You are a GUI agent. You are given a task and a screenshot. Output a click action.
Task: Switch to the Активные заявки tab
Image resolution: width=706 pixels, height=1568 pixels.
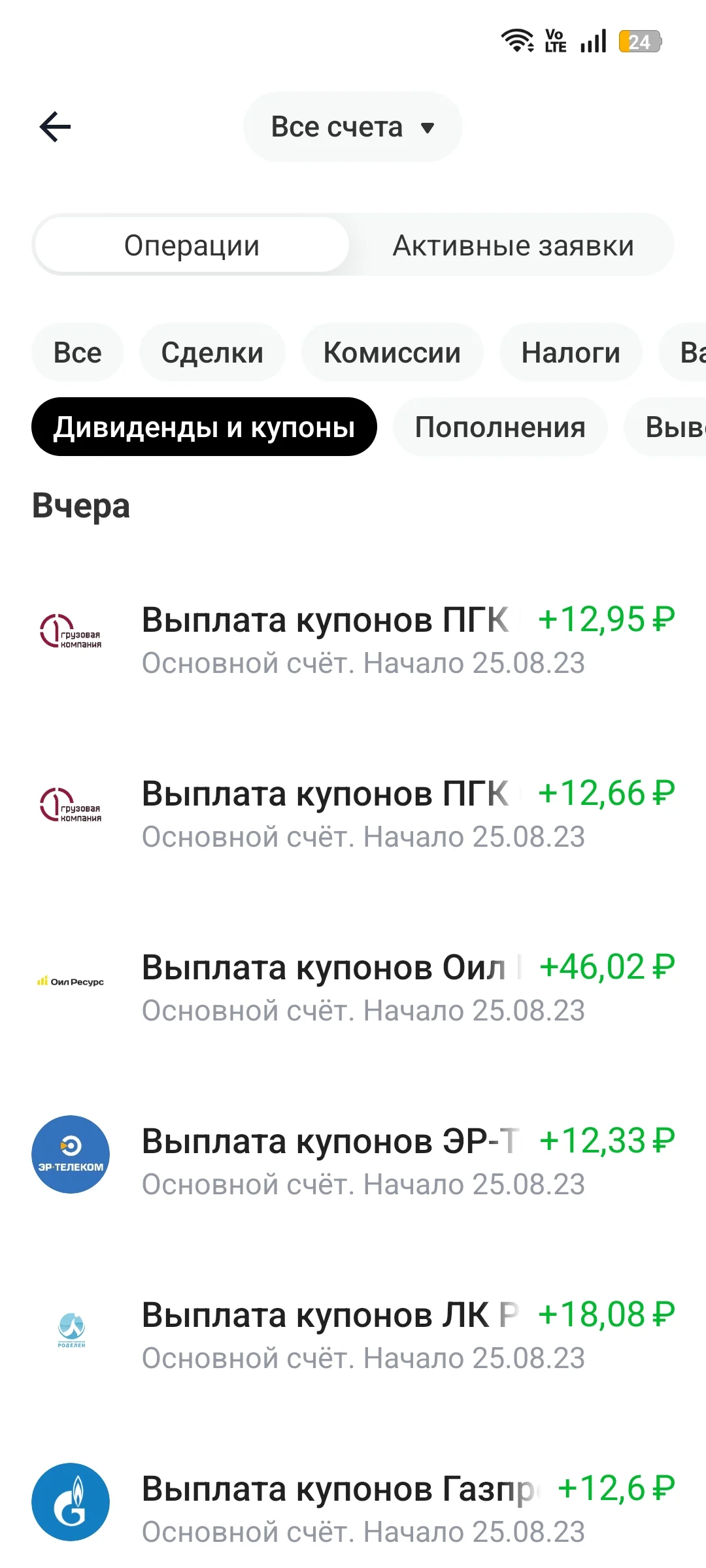coord(513,246)
